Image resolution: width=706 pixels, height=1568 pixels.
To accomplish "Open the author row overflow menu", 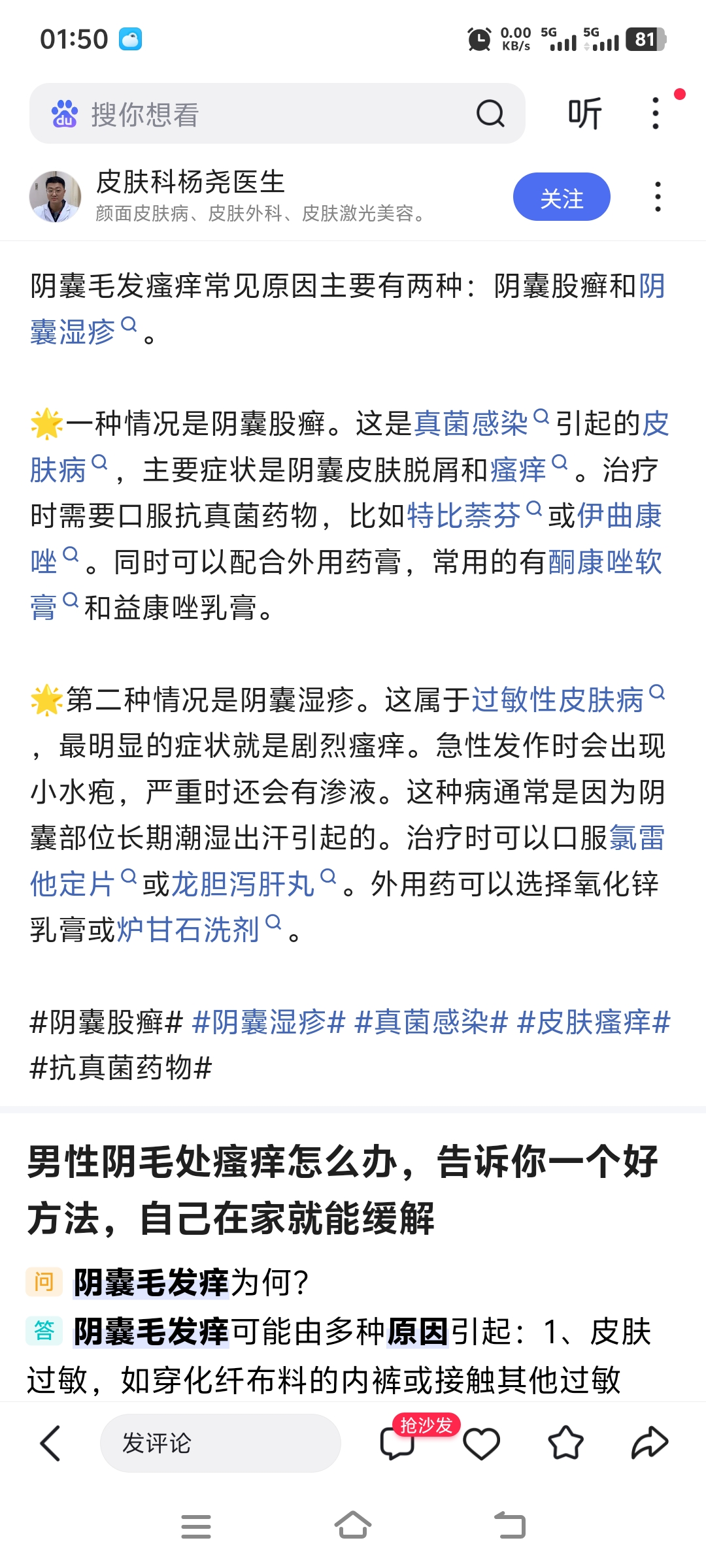I will point(657,197).
